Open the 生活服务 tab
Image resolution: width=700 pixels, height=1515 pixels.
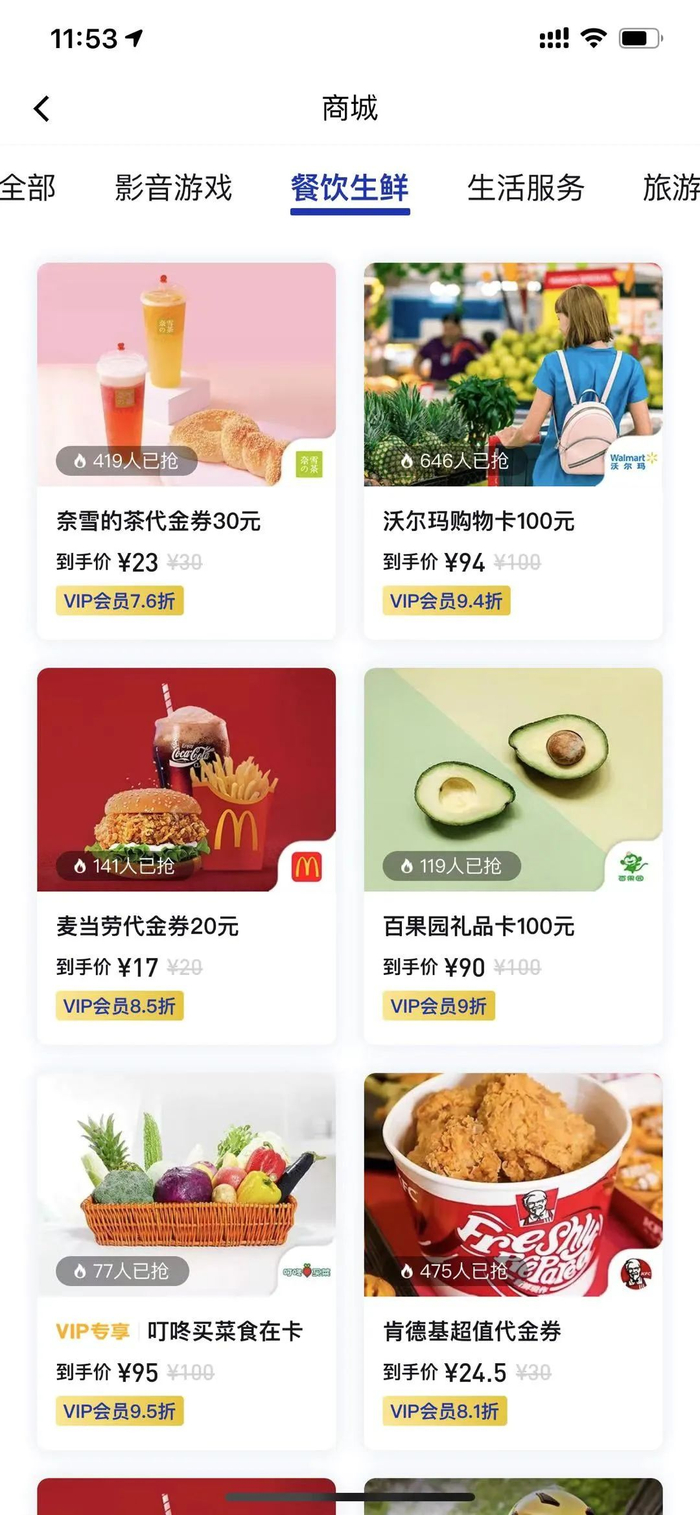(x=525, y=187)
